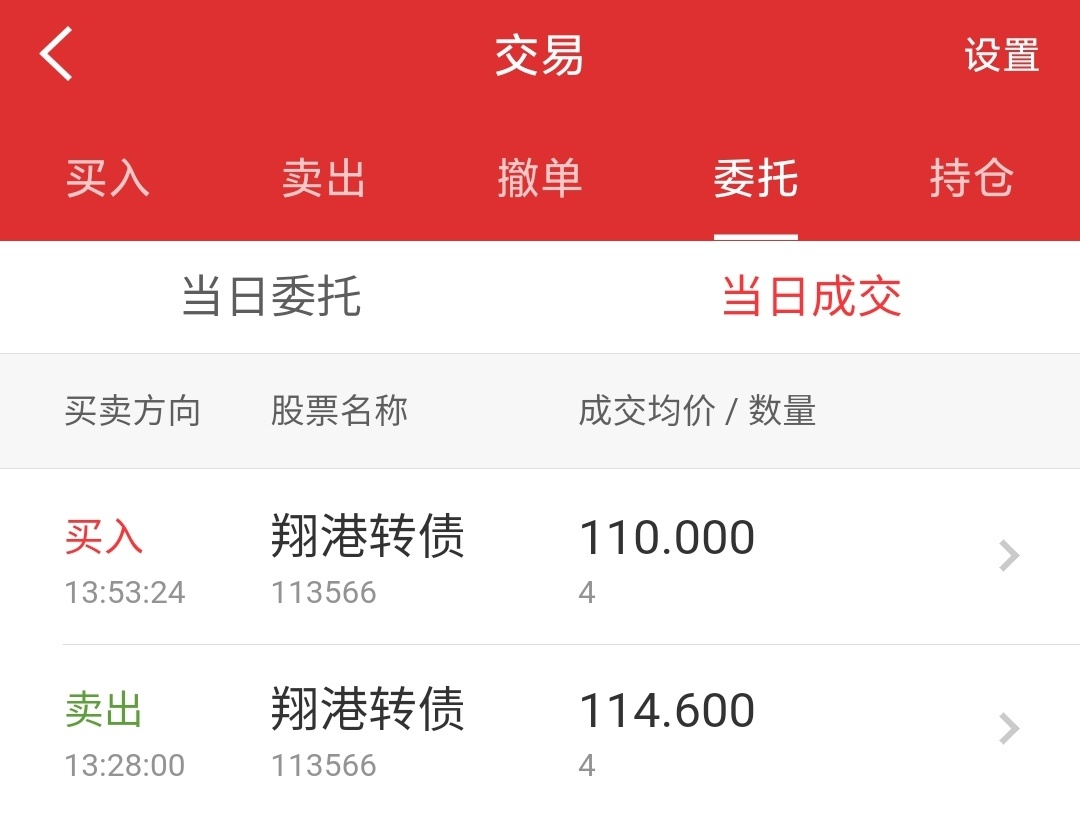
Task: Show 当日委托 orders
Action: click(271, 296)
